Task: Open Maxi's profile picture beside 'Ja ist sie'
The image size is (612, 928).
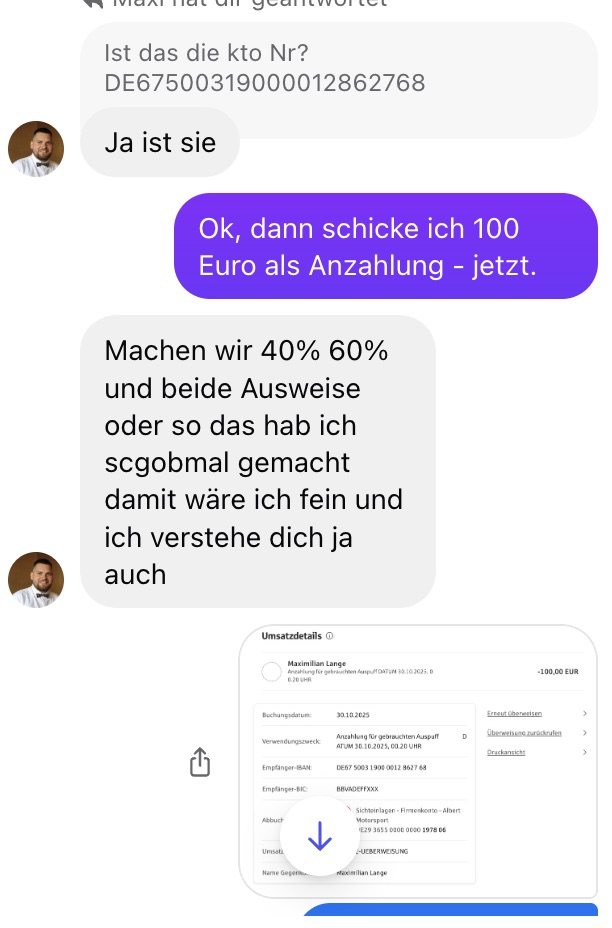Action: click(x=36, y=149)
